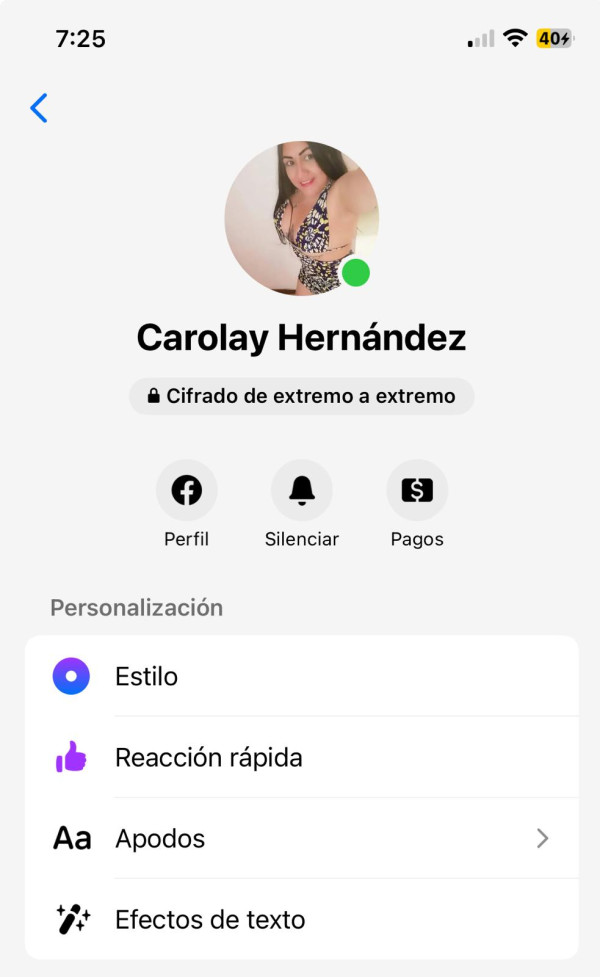
Task: Open Apodos nicknames row
Action: point(301,839)
